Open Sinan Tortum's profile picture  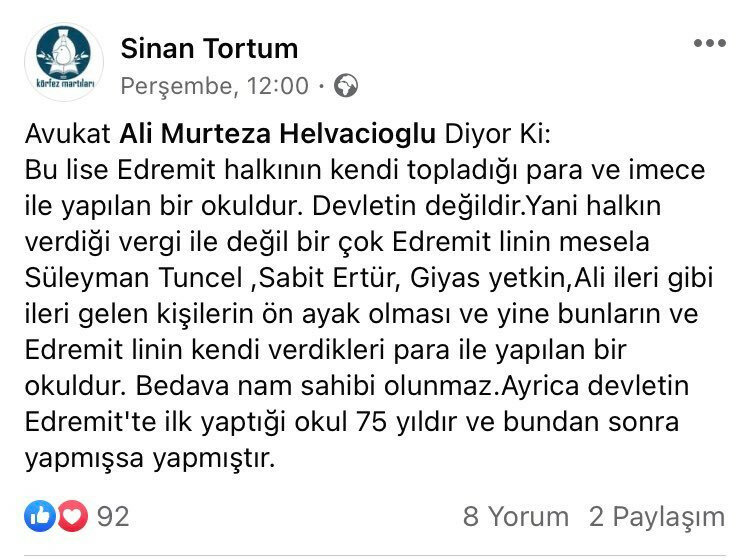click(x=63, y=62)
